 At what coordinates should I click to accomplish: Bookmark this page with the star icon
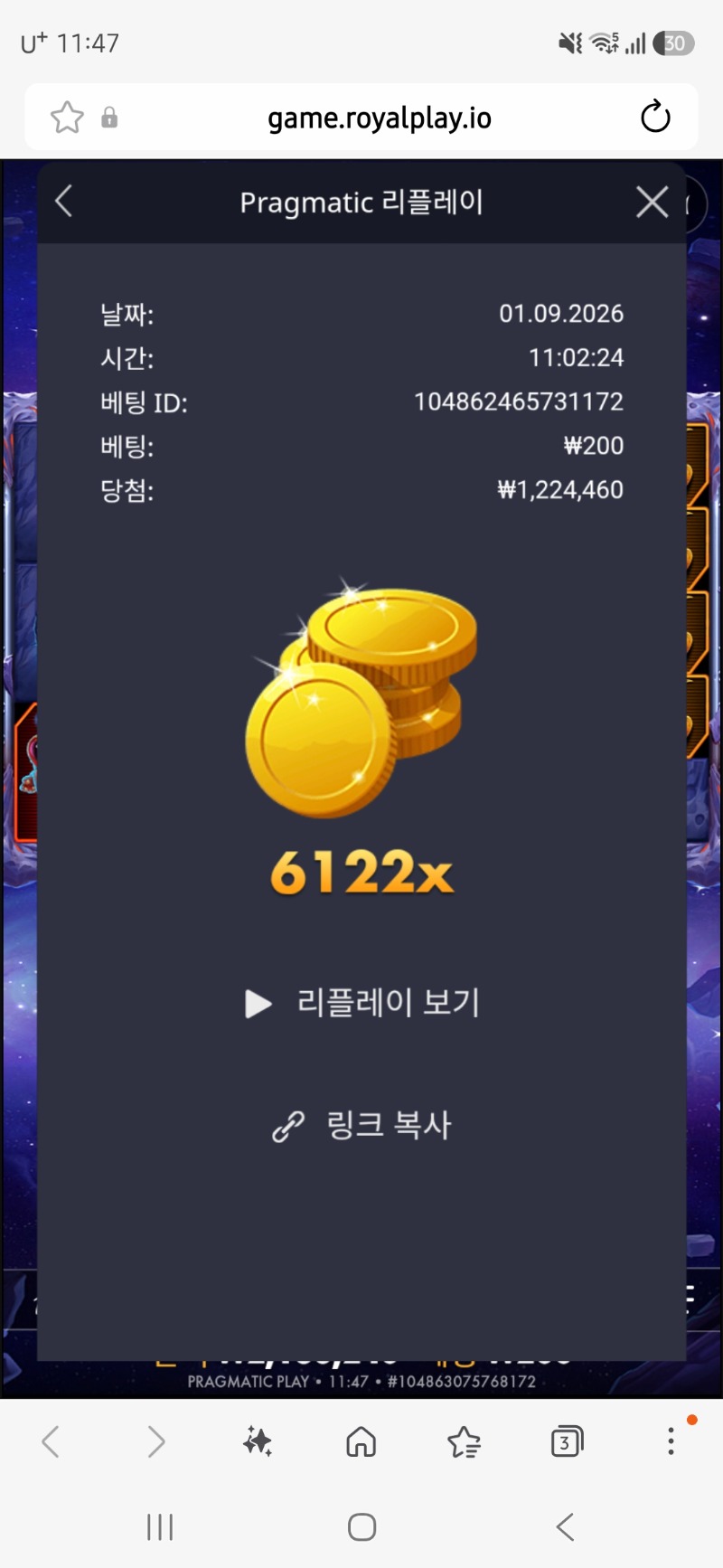coord(67,118)
